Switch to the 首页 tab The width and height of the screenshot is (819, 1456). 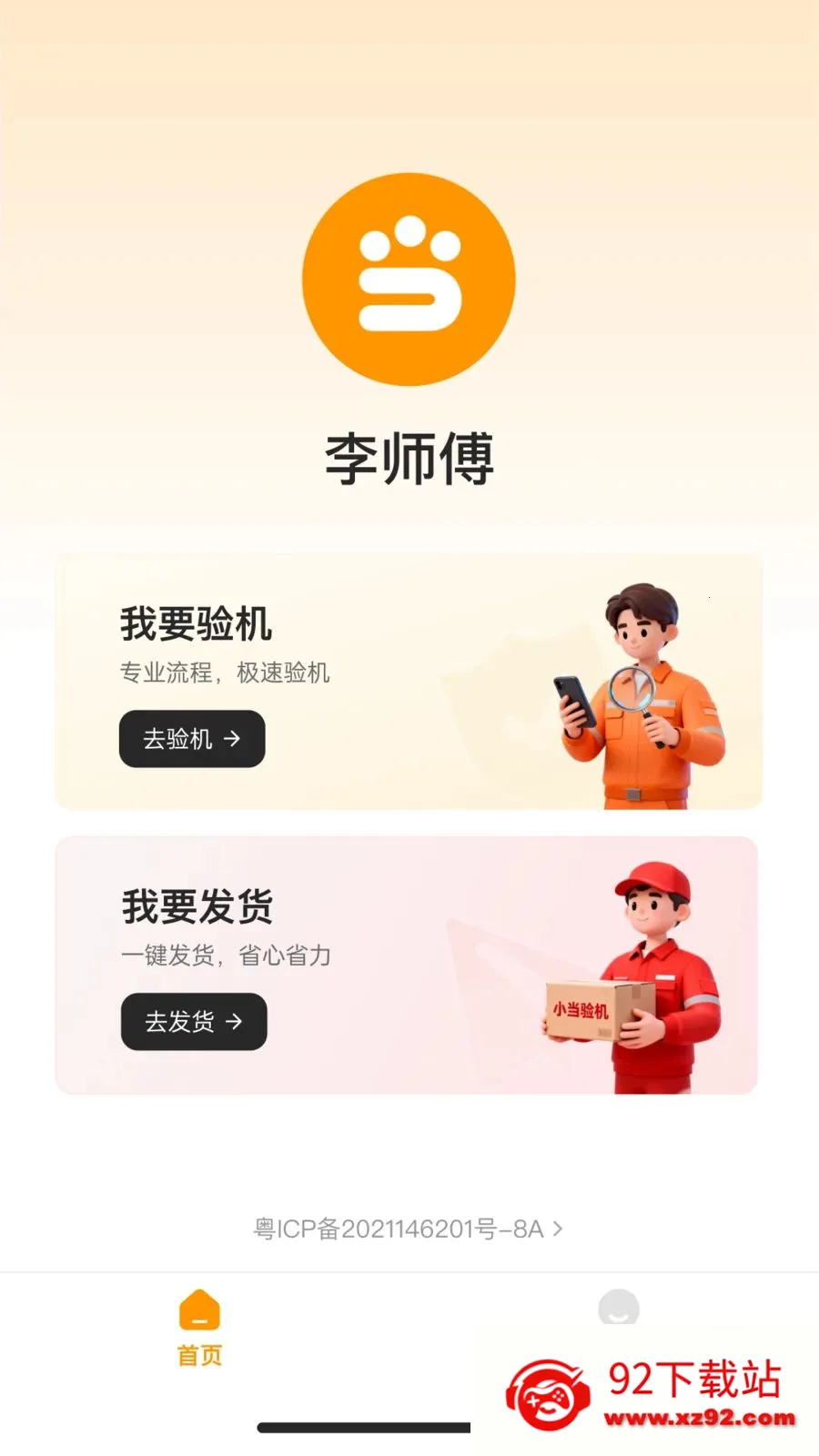click(200, 1328)
